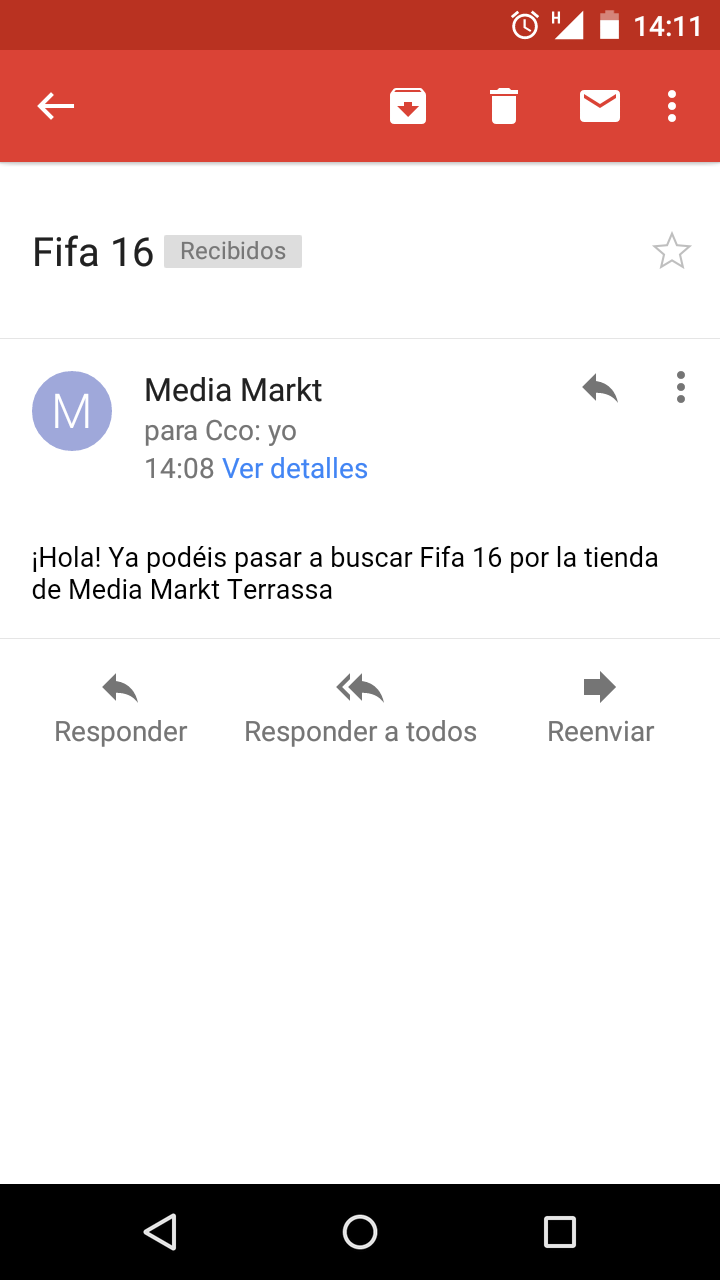Viewport: 720px width, 1280px height.
Task: Star the Fifa 16 conversation
Action: coord(672,251)
